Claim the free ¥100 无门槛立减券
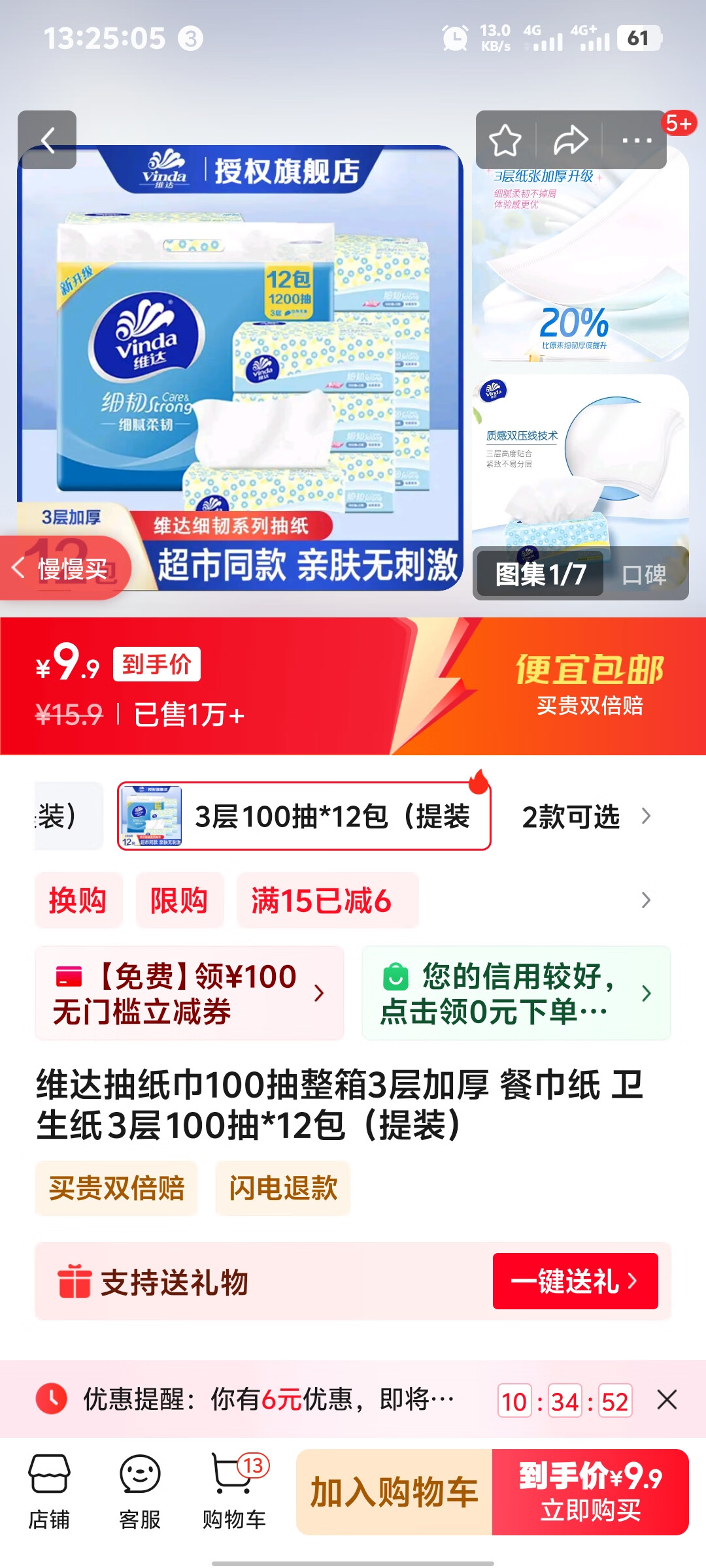 (x=190, y=993)
